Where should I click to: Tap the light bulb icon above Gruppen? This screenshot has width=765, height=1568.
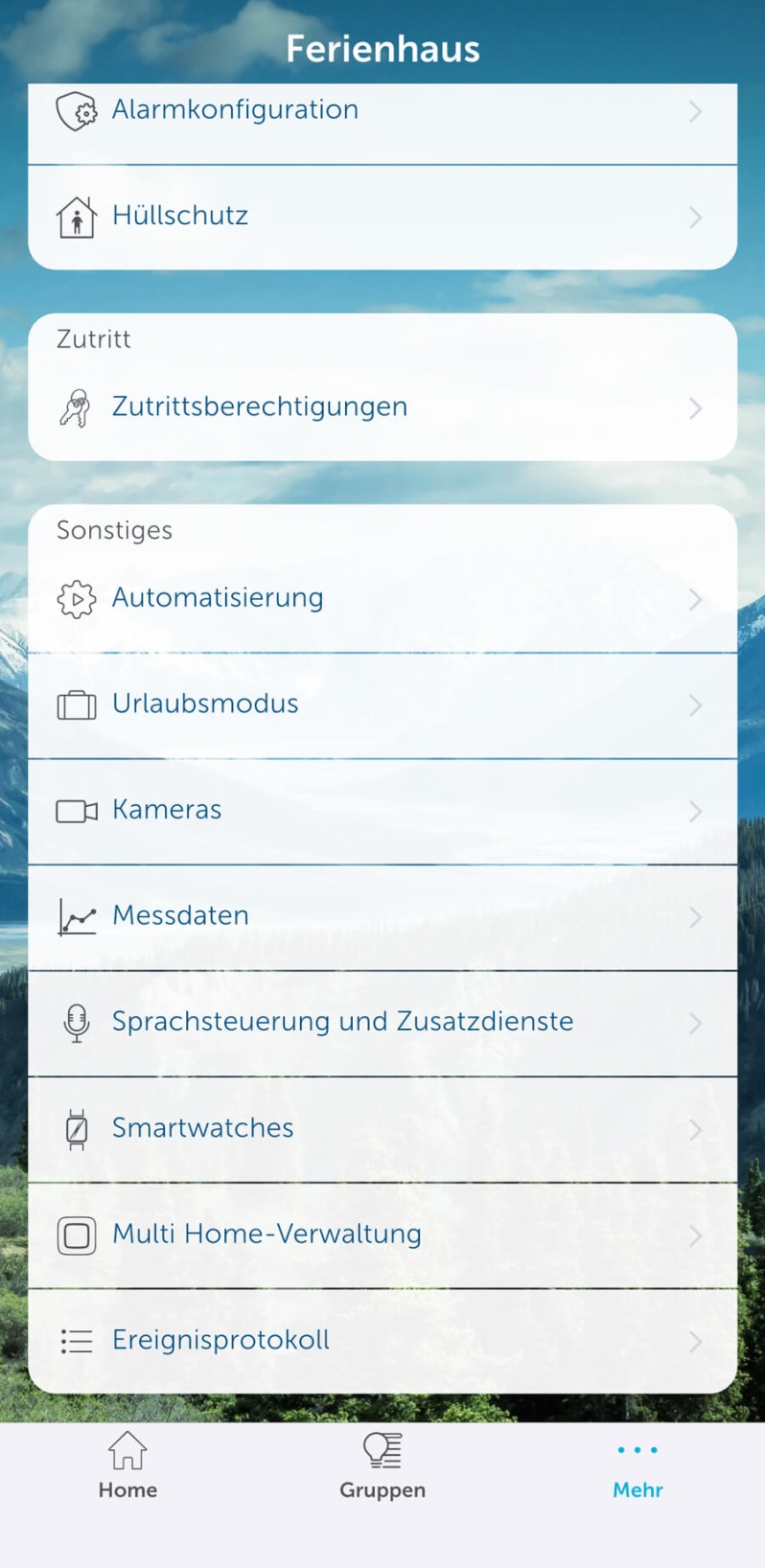382,1450
